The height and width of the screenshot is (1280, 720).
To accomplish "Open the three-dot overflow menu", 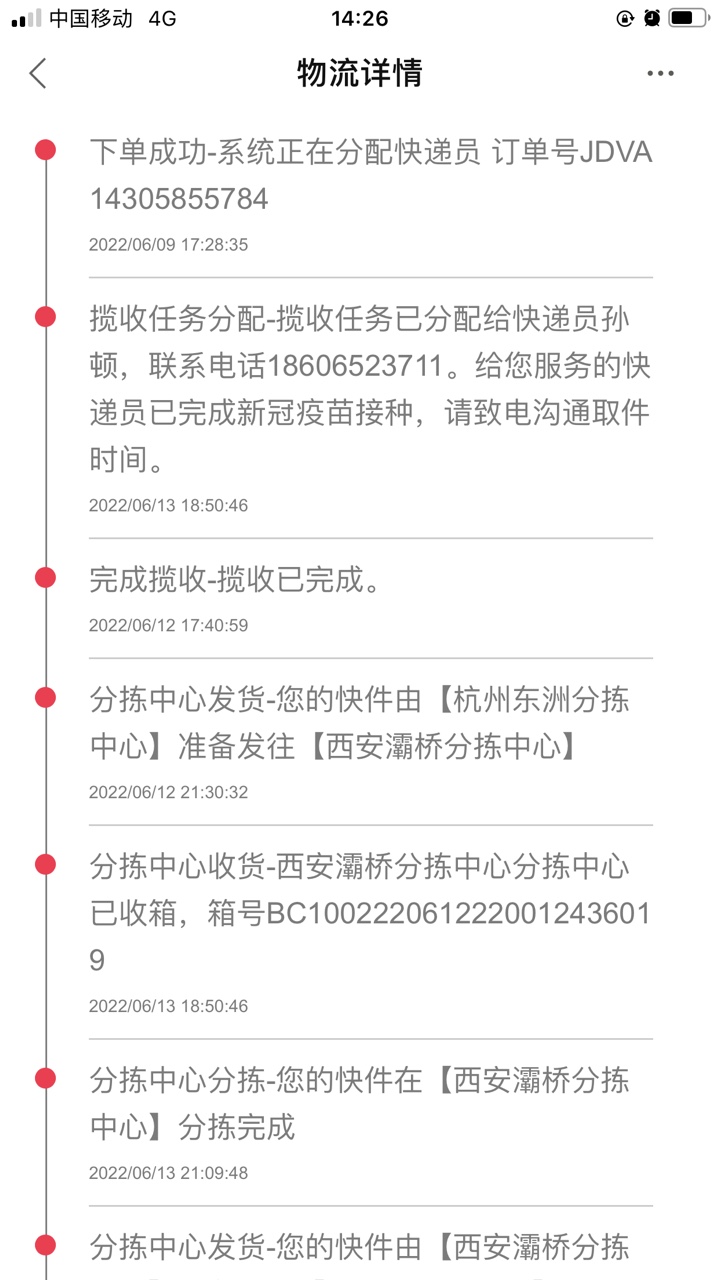I will 660,73.
